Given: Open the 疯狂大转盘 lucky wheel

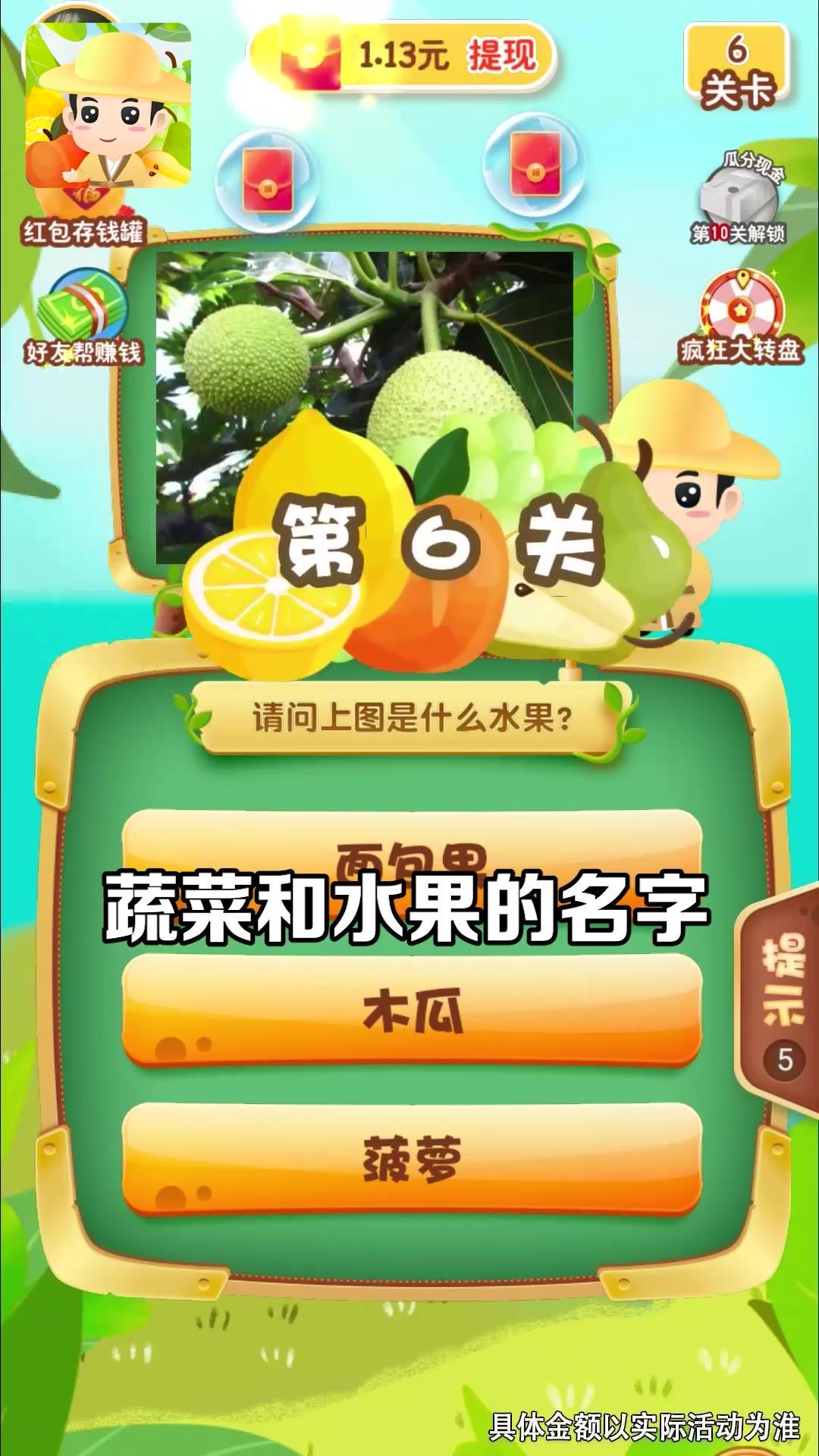Looking at the screenshot, I should 740,318.
